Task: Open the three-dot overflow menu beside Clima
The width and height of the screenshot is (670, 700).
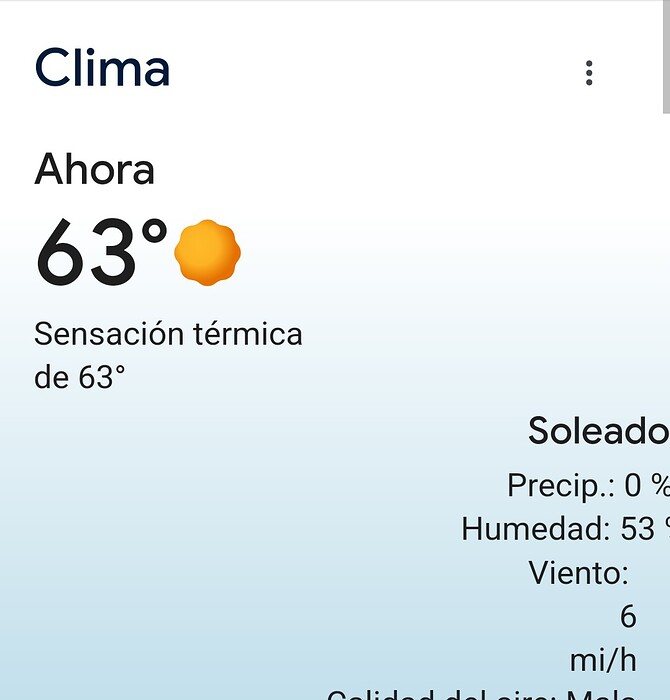Action: tap(589, 73)
